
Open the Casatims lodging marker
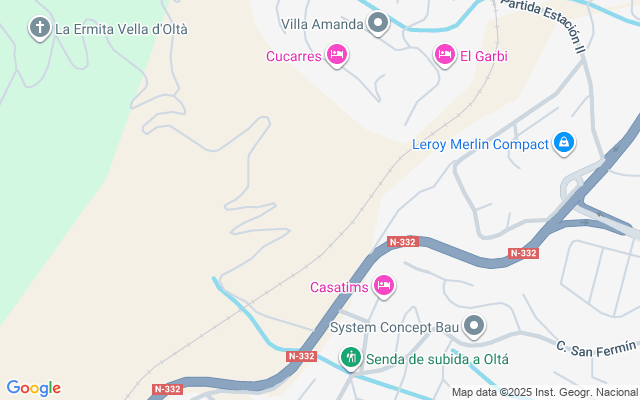(383, 287)
